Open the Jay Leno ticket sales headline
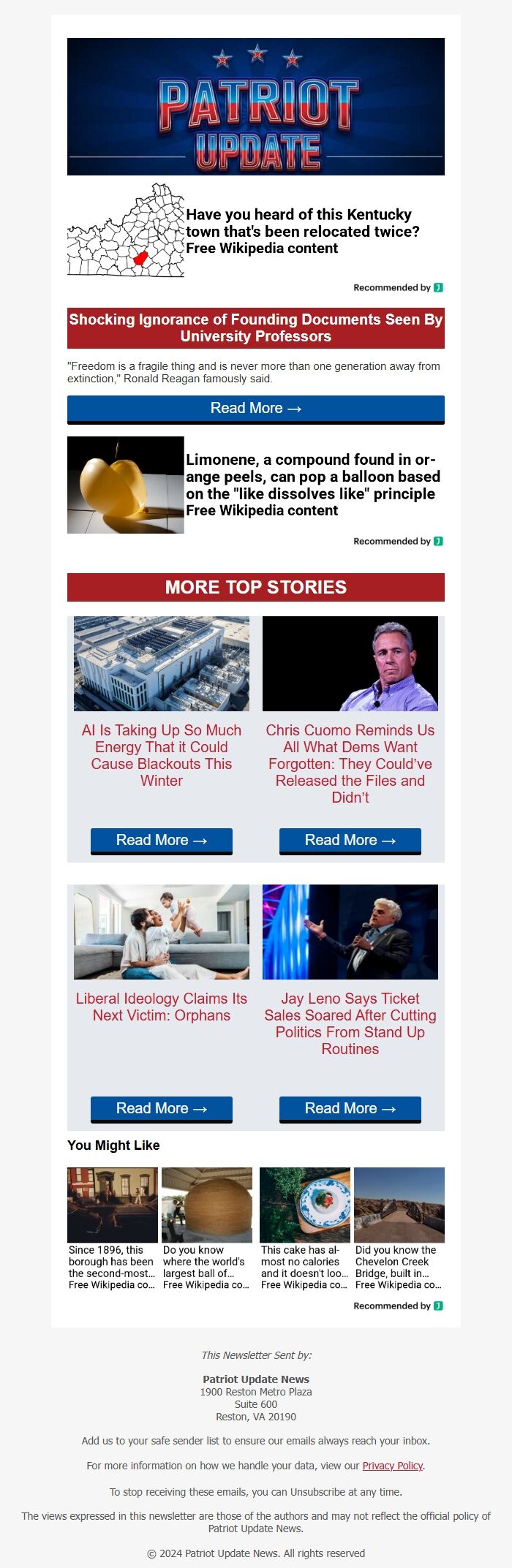 (350, 1023)
